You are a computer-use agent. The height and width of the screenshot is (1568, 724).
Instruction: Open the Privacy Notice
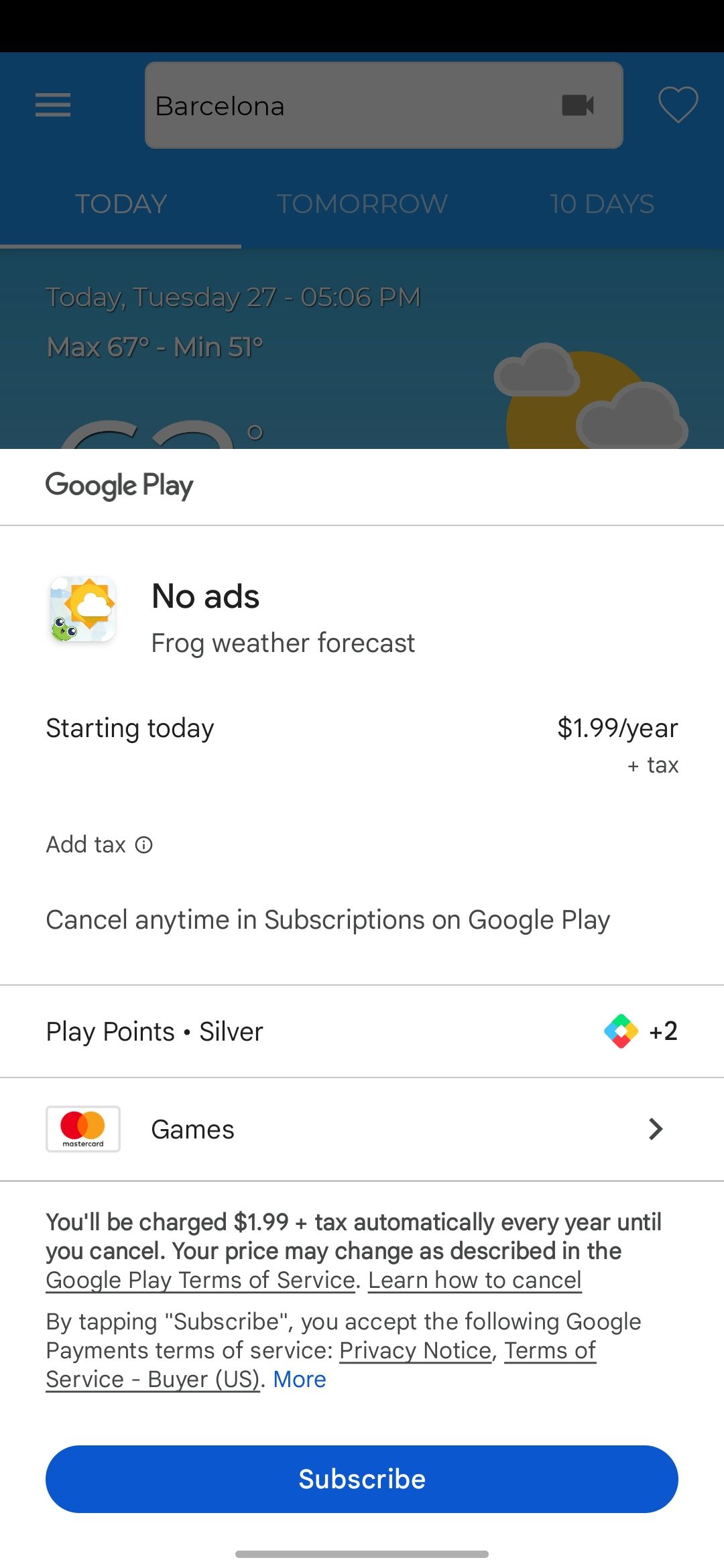416,1350
